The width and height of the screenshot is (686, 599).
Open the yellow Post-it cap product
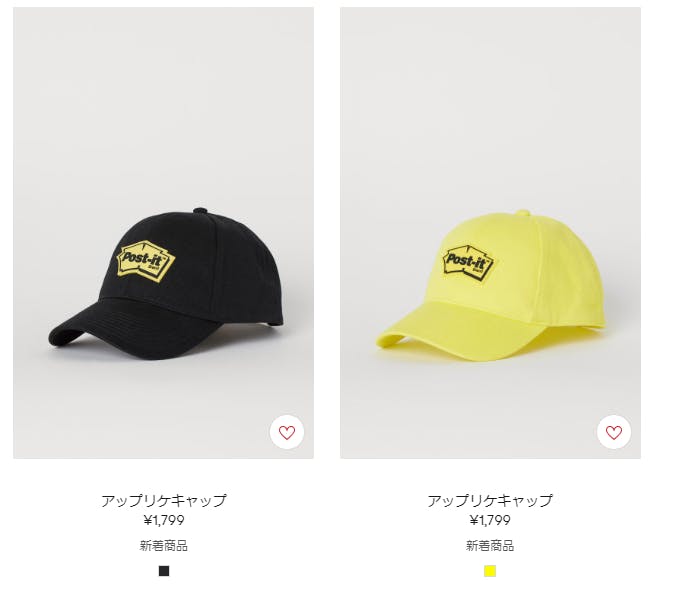click(x=490, y=232)
